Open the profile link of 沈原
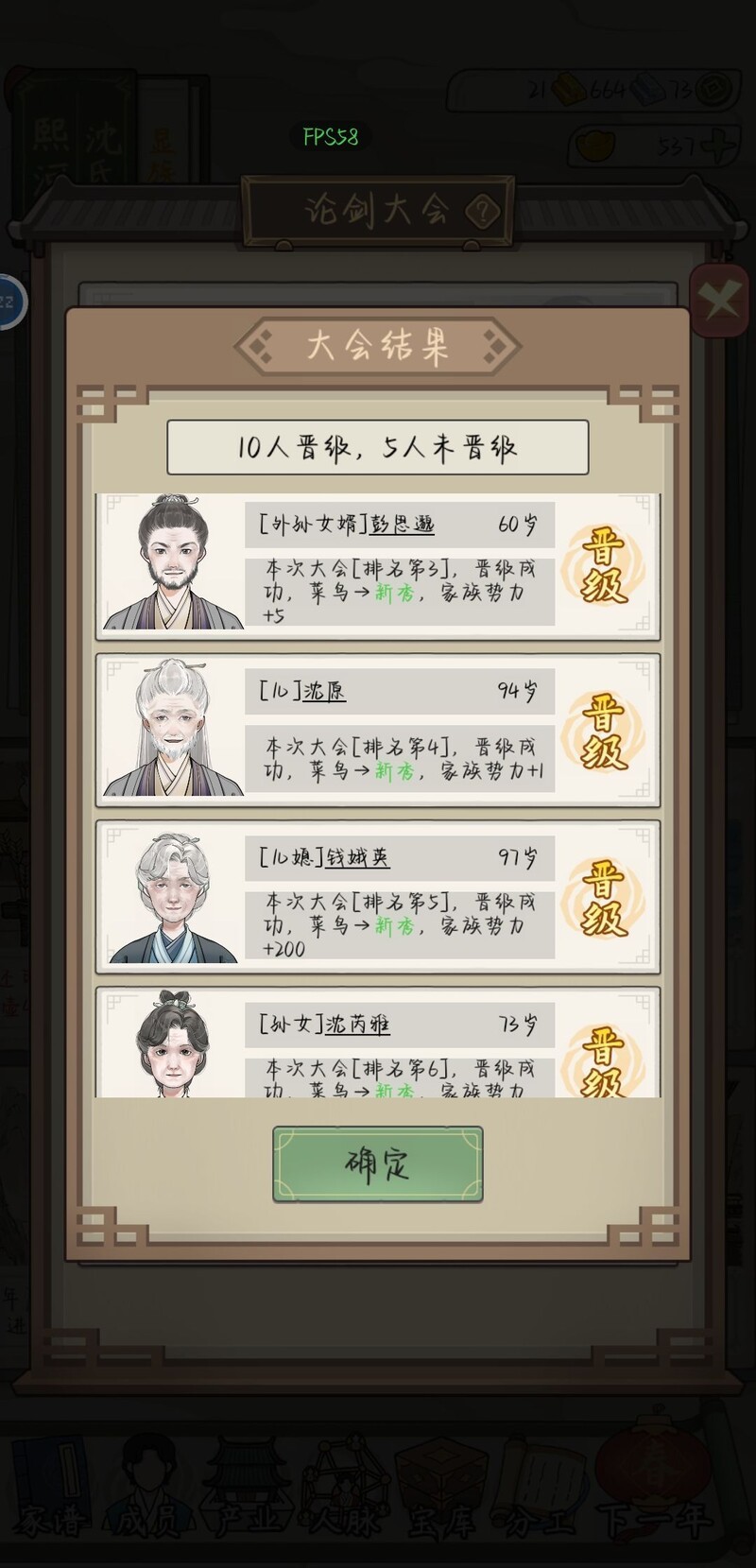This screenshot has width=756, height=1568. [324, 692]
